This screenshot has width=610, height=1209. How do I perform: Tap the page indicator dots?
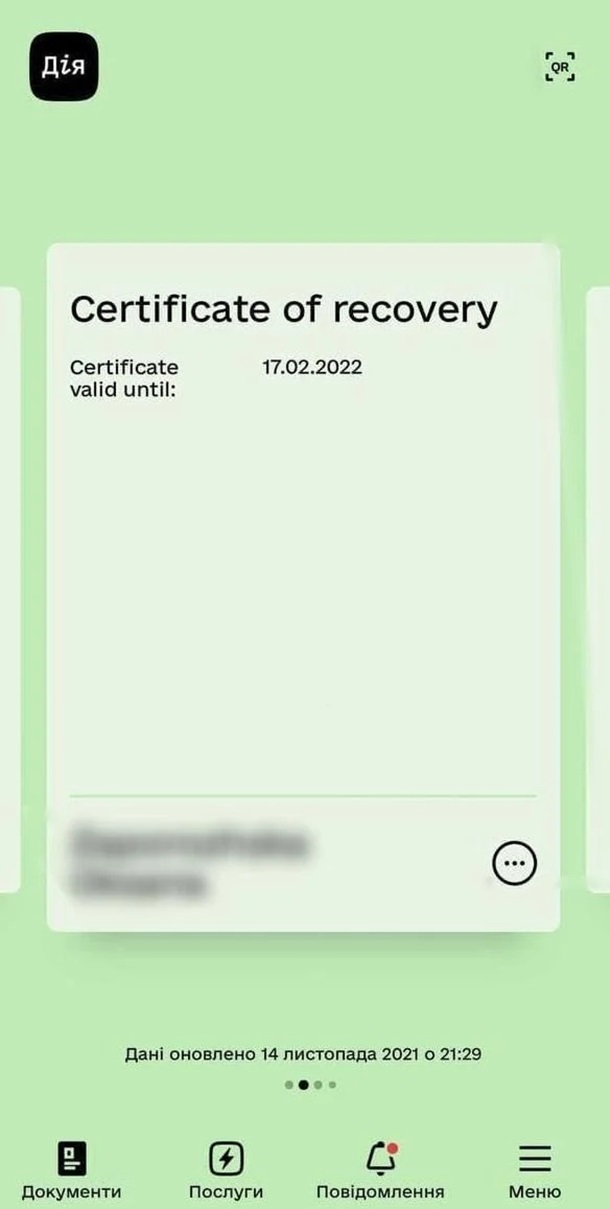pyautogui.click(x=310, y=1084)
